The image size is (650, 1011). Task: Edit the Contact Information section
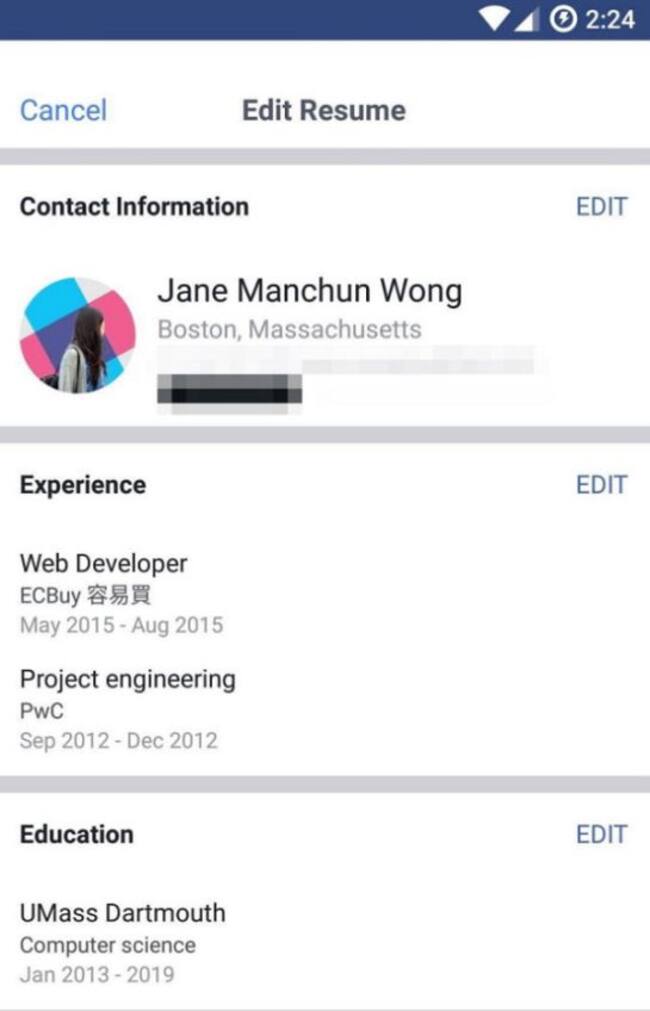(601, 207)
